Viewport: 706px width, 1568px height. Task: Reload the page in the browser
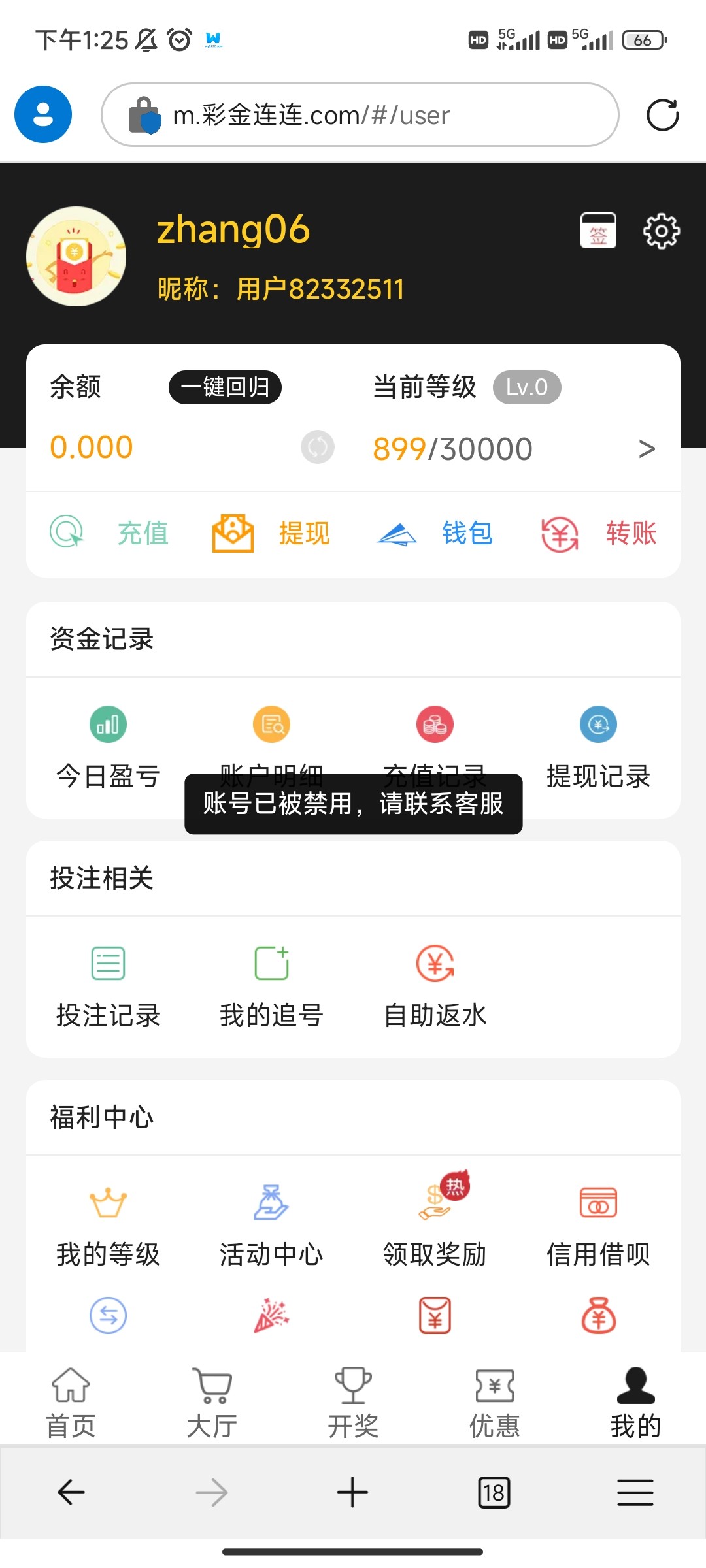coord(662,115)
